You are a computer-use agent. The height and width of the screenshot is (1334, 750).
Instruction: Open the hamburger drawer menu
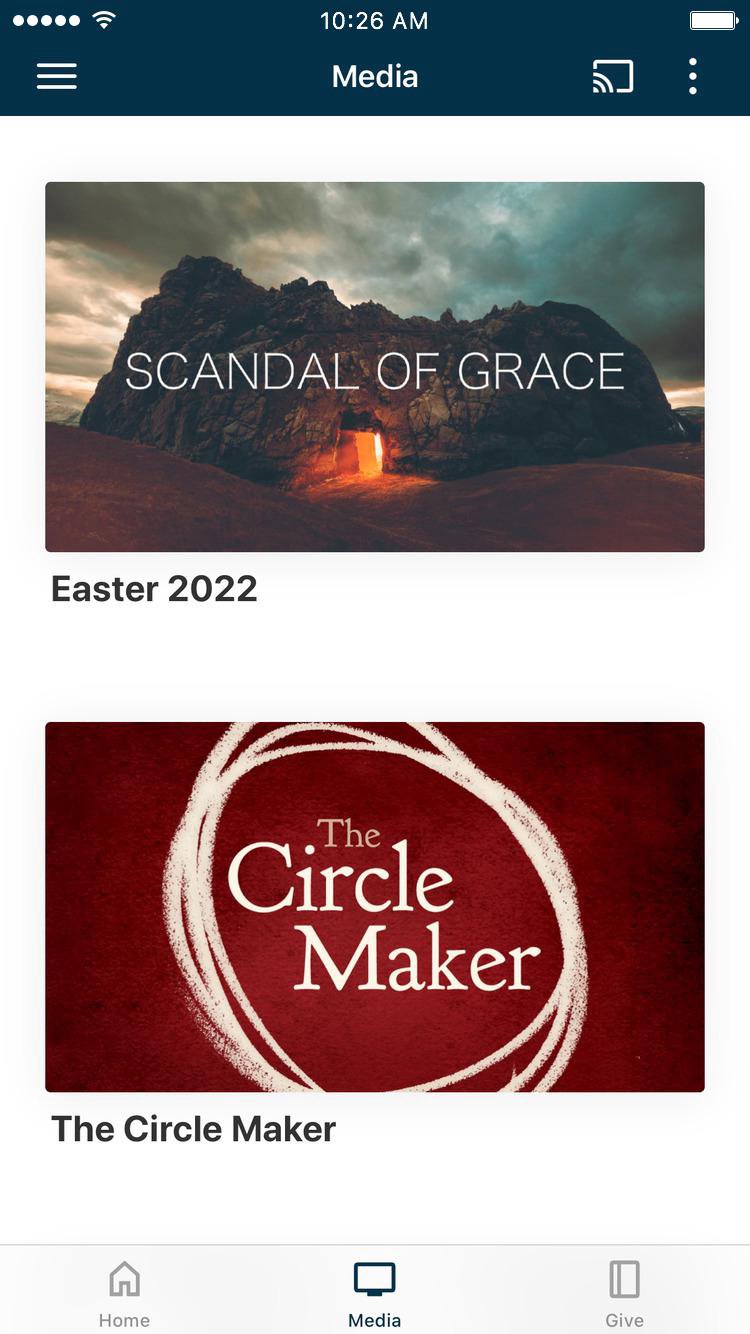(57, 77)
